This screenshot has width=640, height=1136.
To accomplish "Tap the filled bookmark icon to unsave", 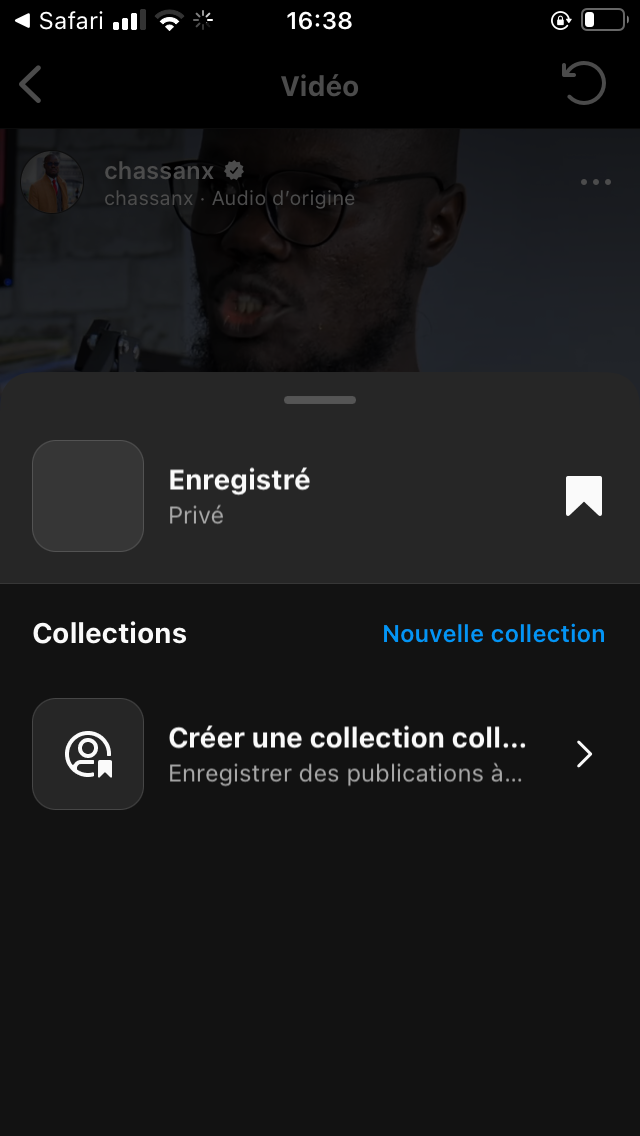I will [x=584, y=496].
